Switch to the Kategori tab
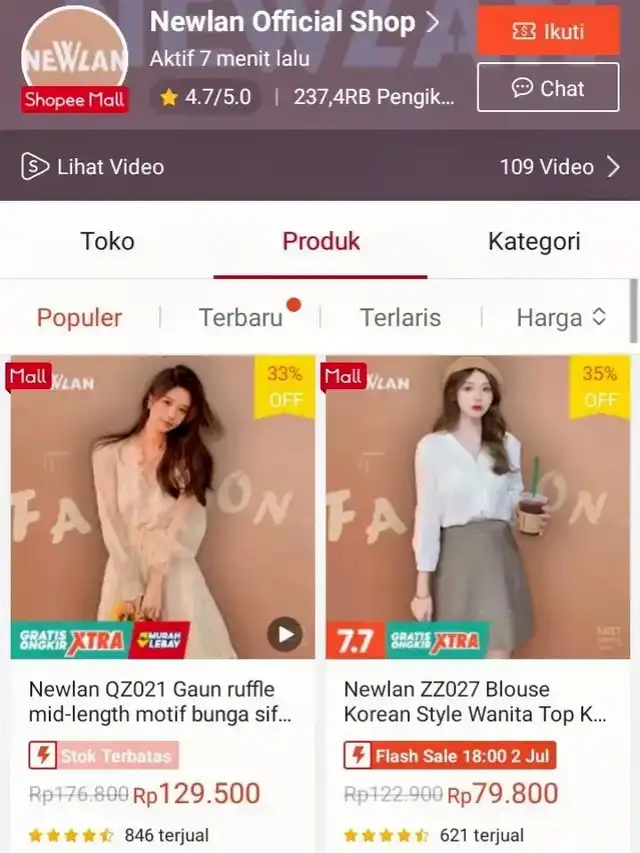Screen dimensions: 640x853 [534, 241]
